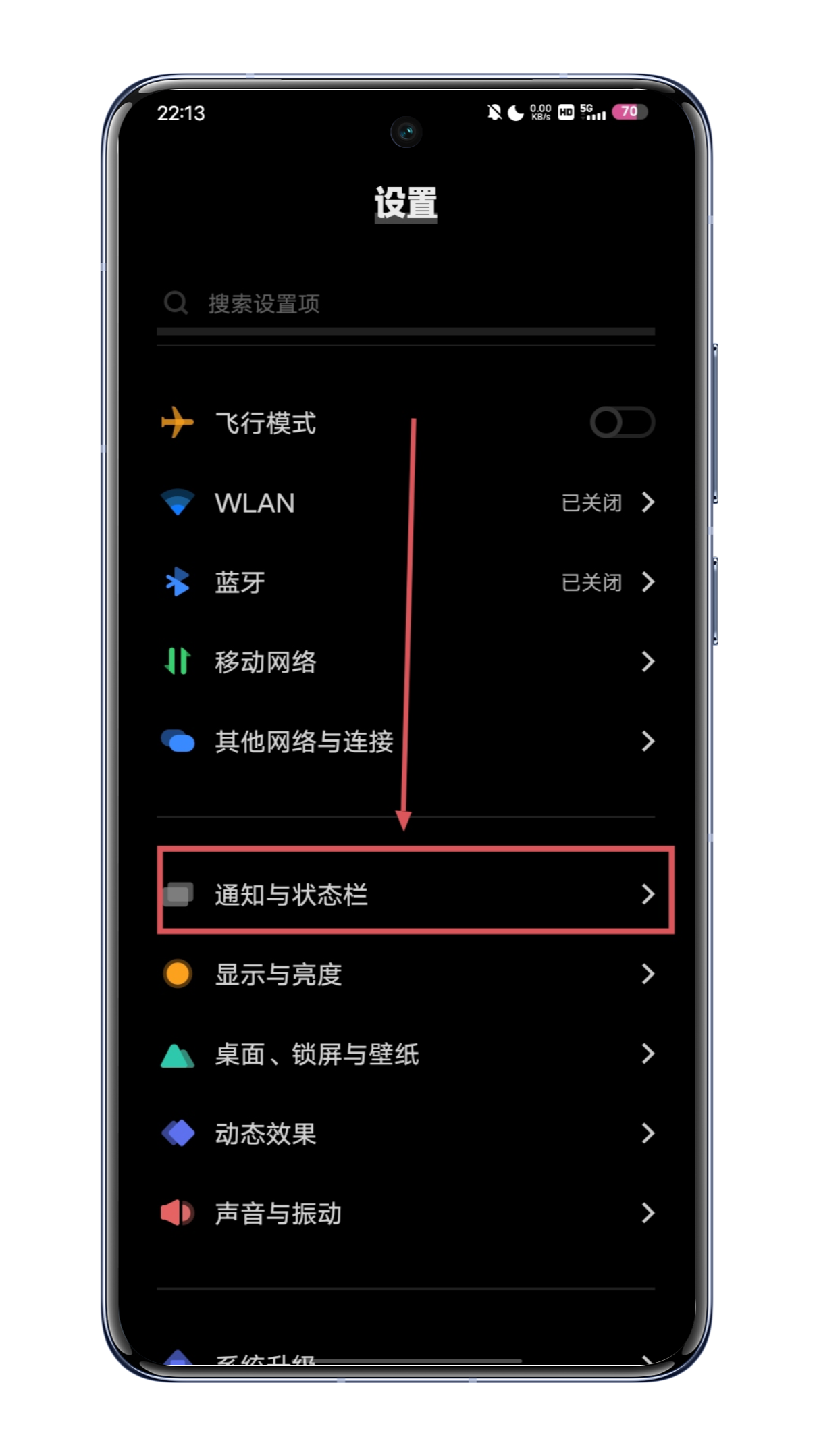Open 显示与亮度 display settings
Screen dimensions: 819x1456
pyautogui.click(x=405, y=974)
